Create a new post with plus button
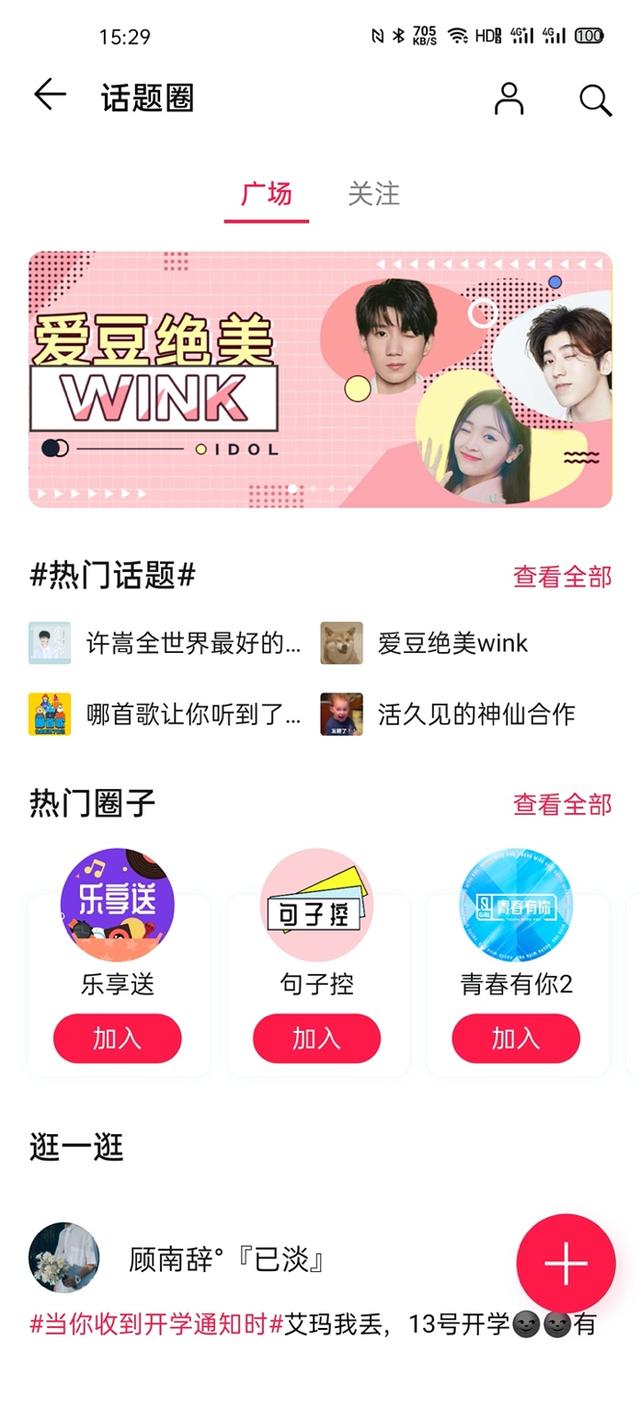The image size is (640, 1409). [x=566, y=1263]
